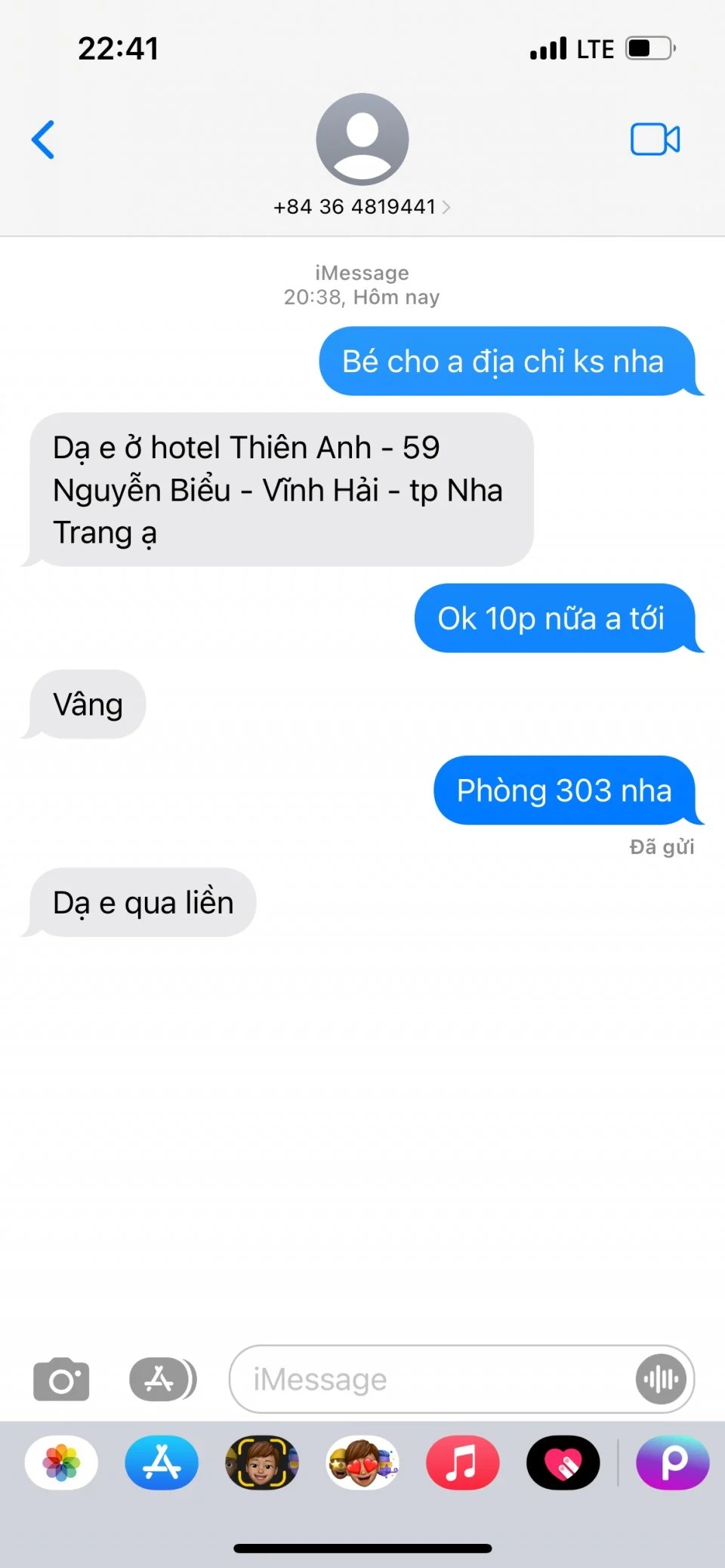Open contact details for +84 36 4819441
The width and height of the screenshot is (725, 1568).
tap(362, 207)
